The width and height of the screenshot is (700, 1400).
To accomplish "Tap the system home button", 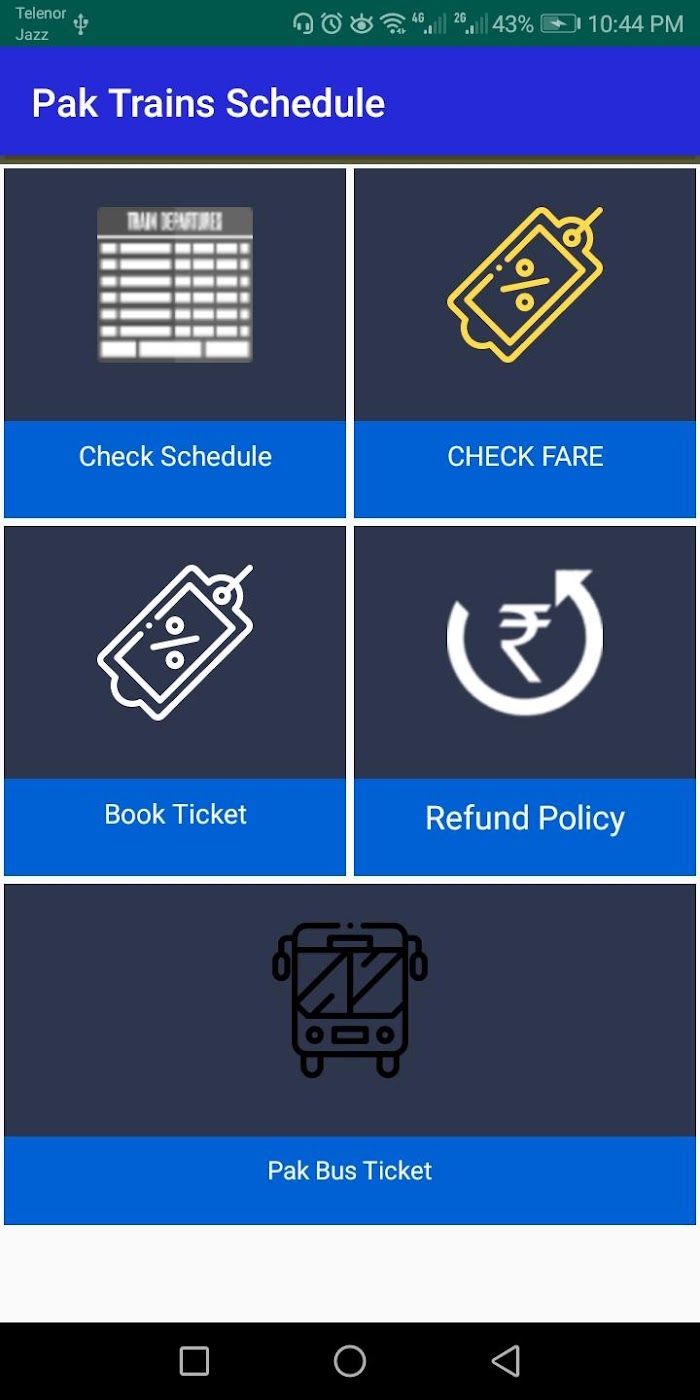I will (x=350, y=1361).
